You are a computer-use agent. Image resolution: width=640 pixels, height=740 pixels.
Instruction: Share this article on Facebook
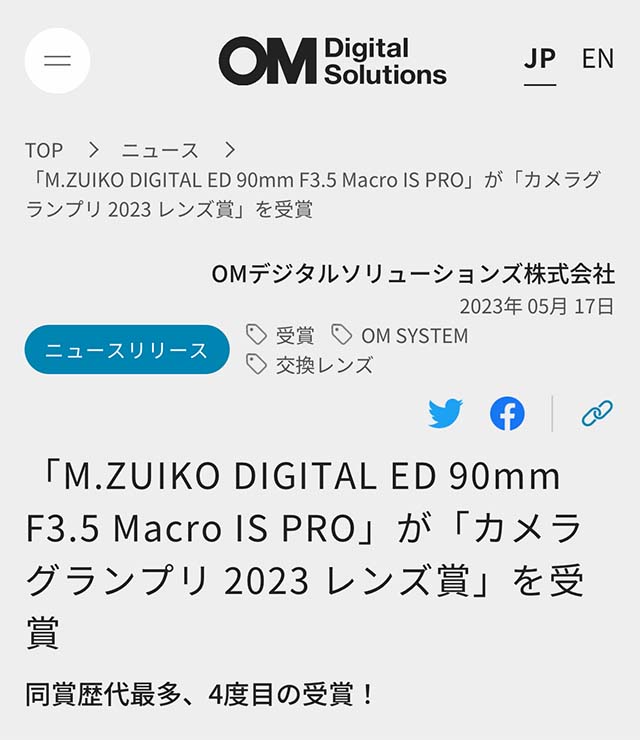click(x=507, y=413)
